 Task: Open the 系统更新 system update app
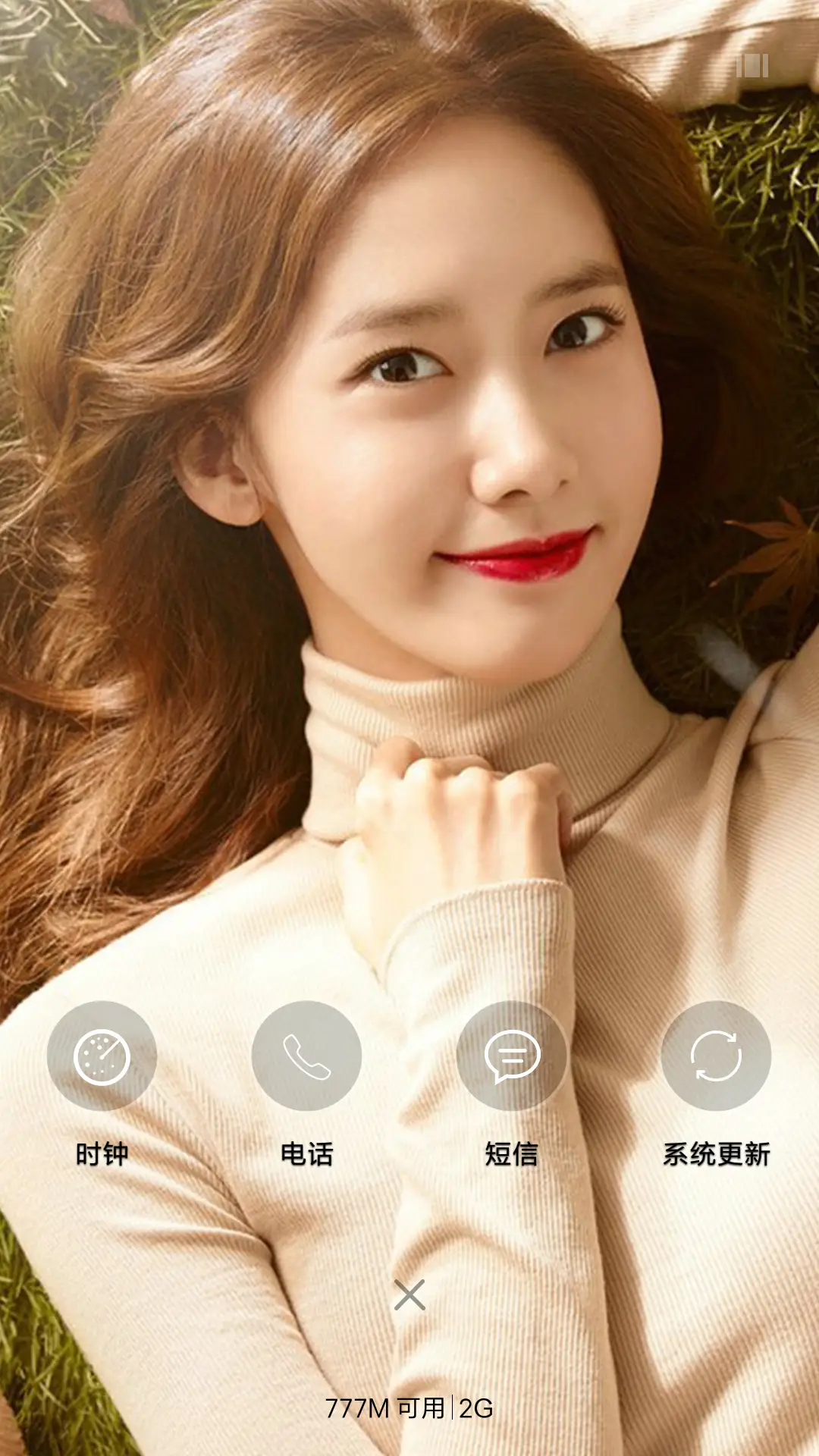716,1056
